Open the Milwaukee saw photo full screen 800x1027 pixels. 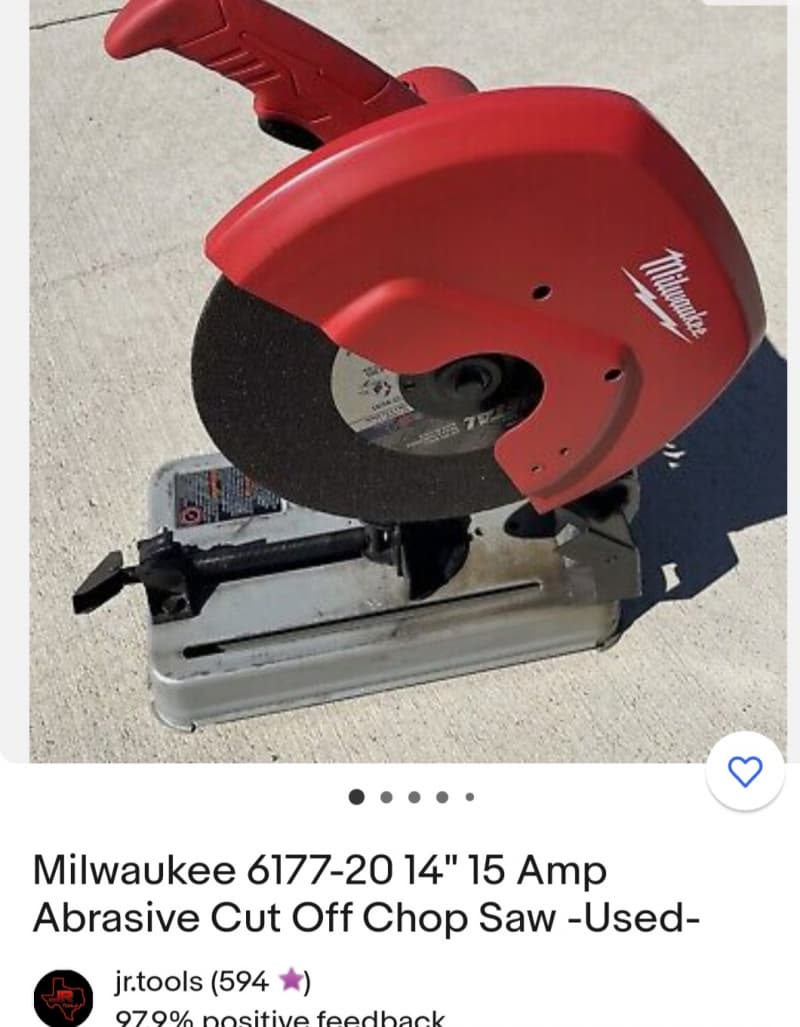[400, 380]
